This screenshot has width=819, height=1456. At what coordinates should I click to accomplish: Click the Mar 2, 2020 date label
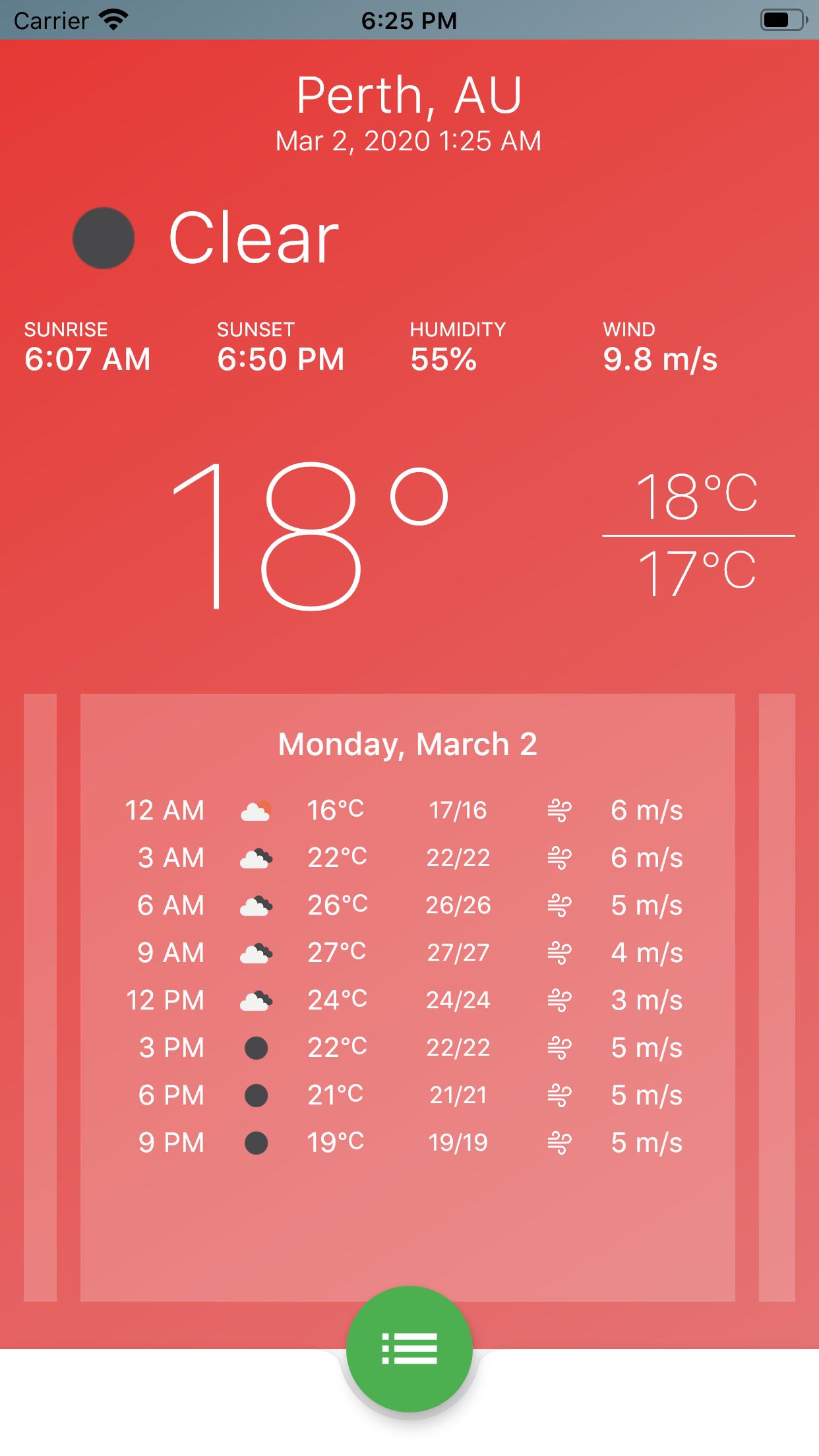pos(409,140)
